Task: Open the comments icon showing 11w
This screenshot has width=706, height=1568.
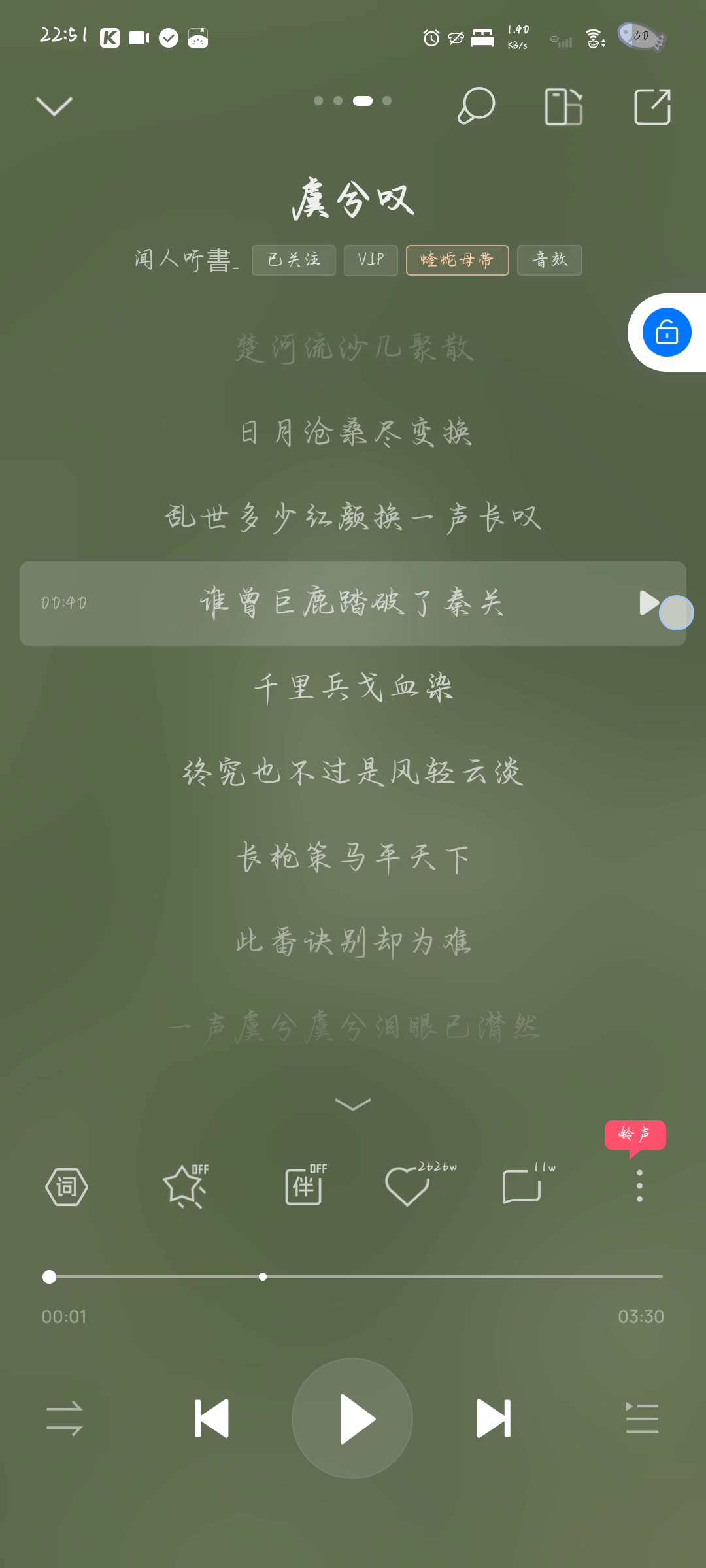Action: [x=522, y=1186]
